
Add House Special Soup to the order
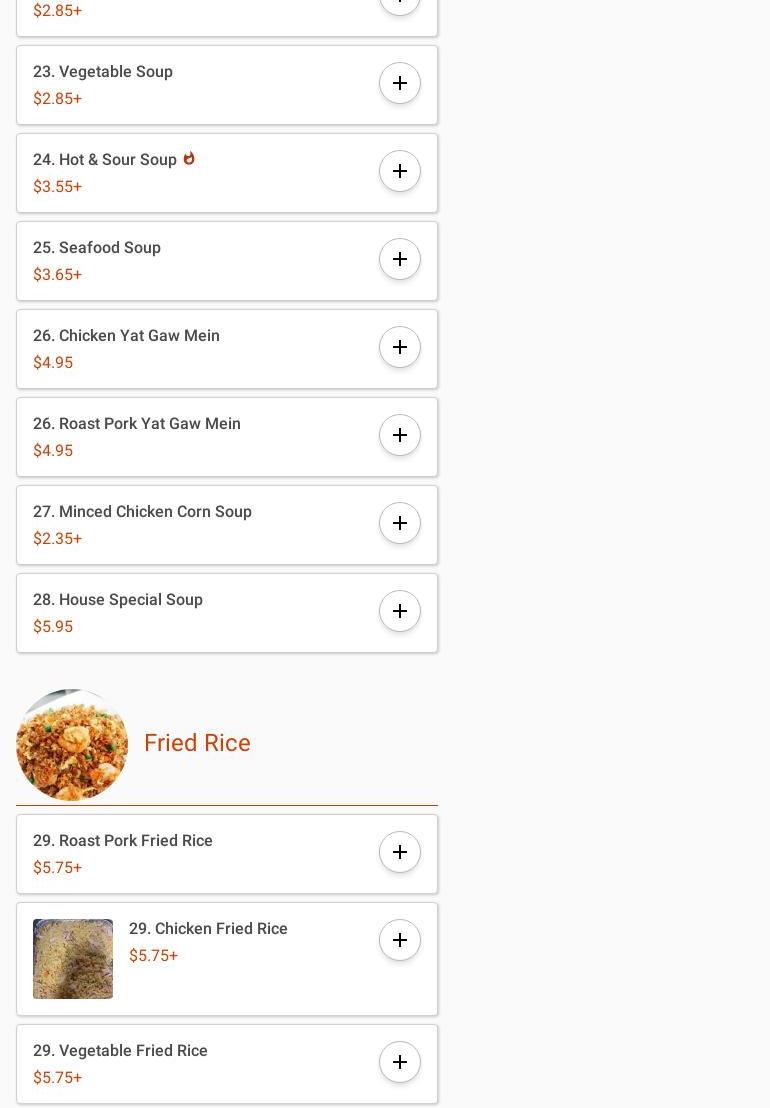400,611
